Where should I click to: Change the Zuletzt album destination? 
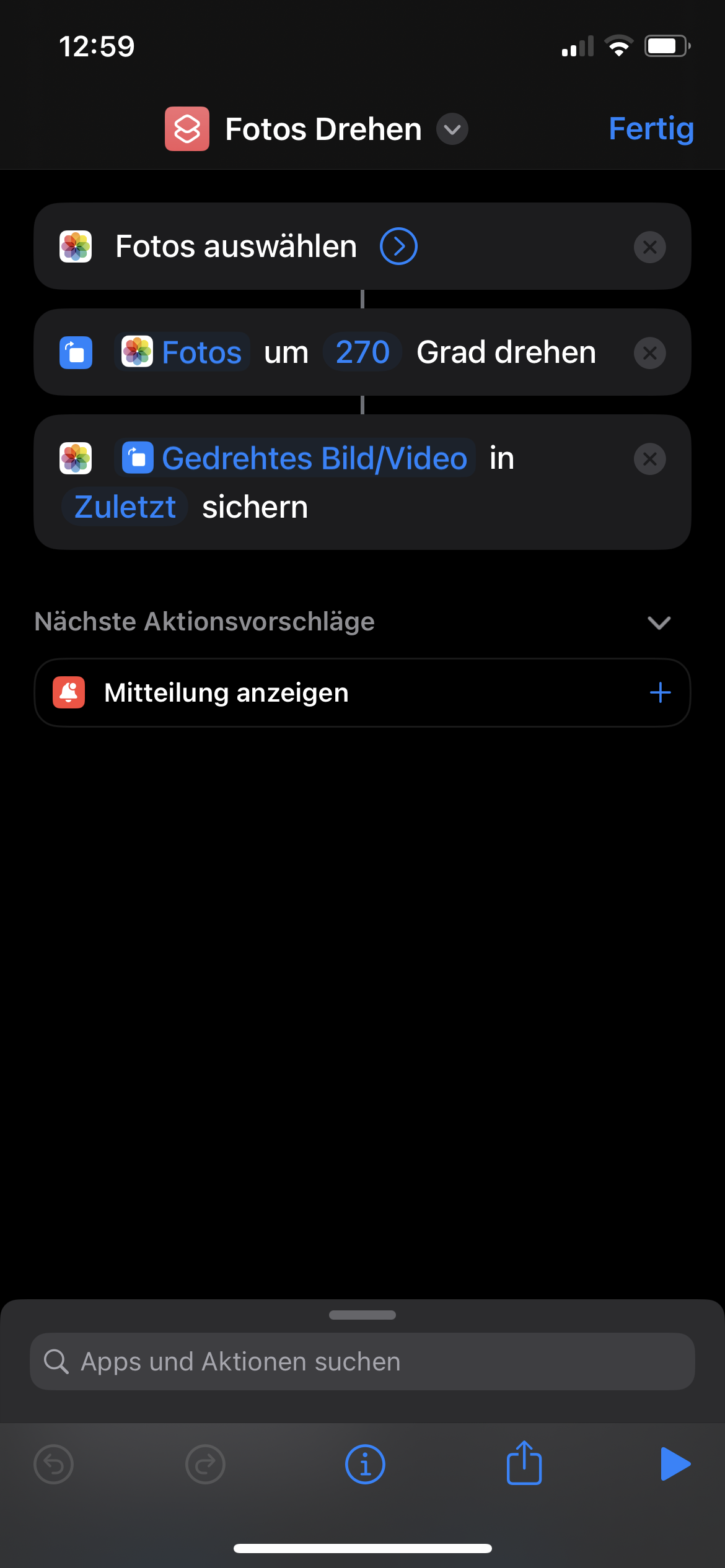125,507
